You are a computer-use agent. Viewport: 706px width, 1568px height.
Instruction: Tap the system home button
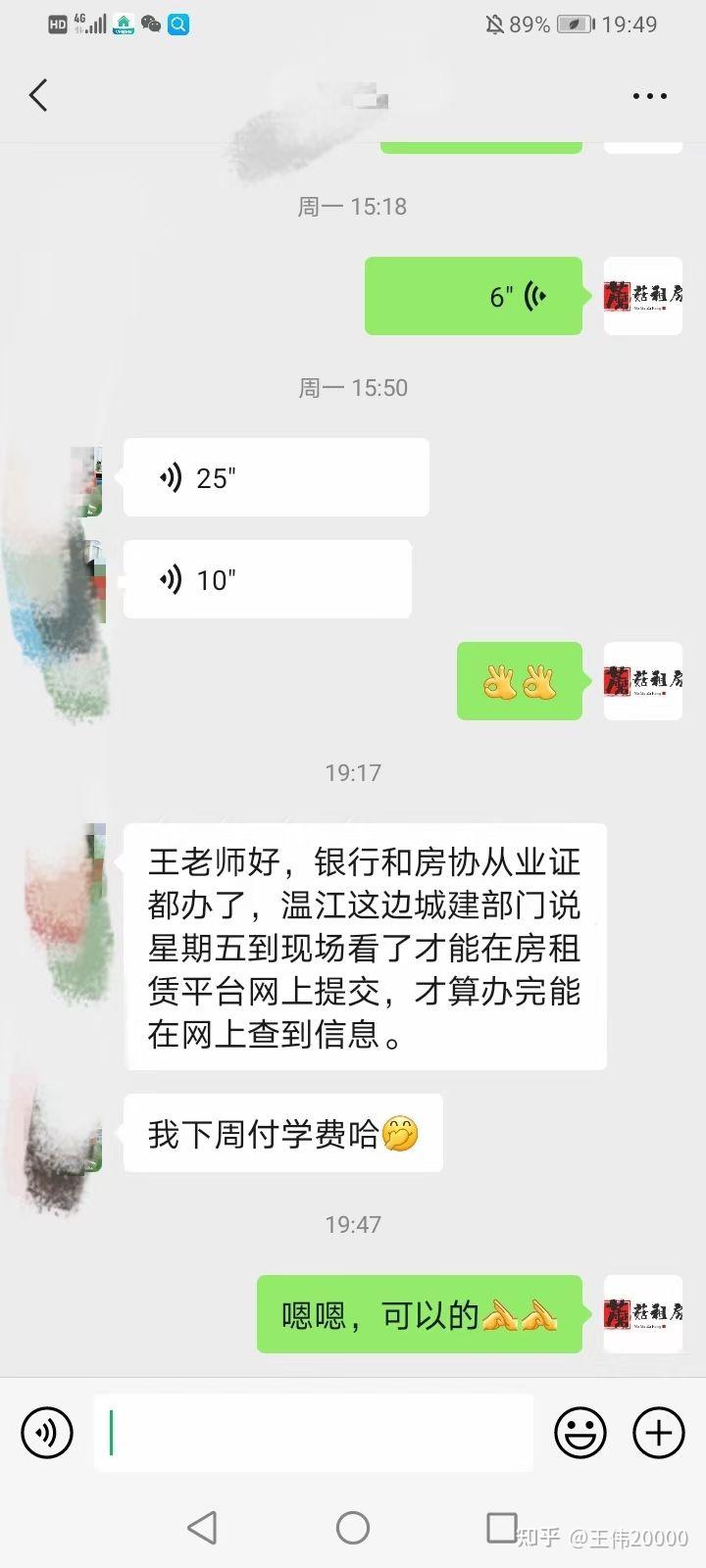coord(353,1527)
